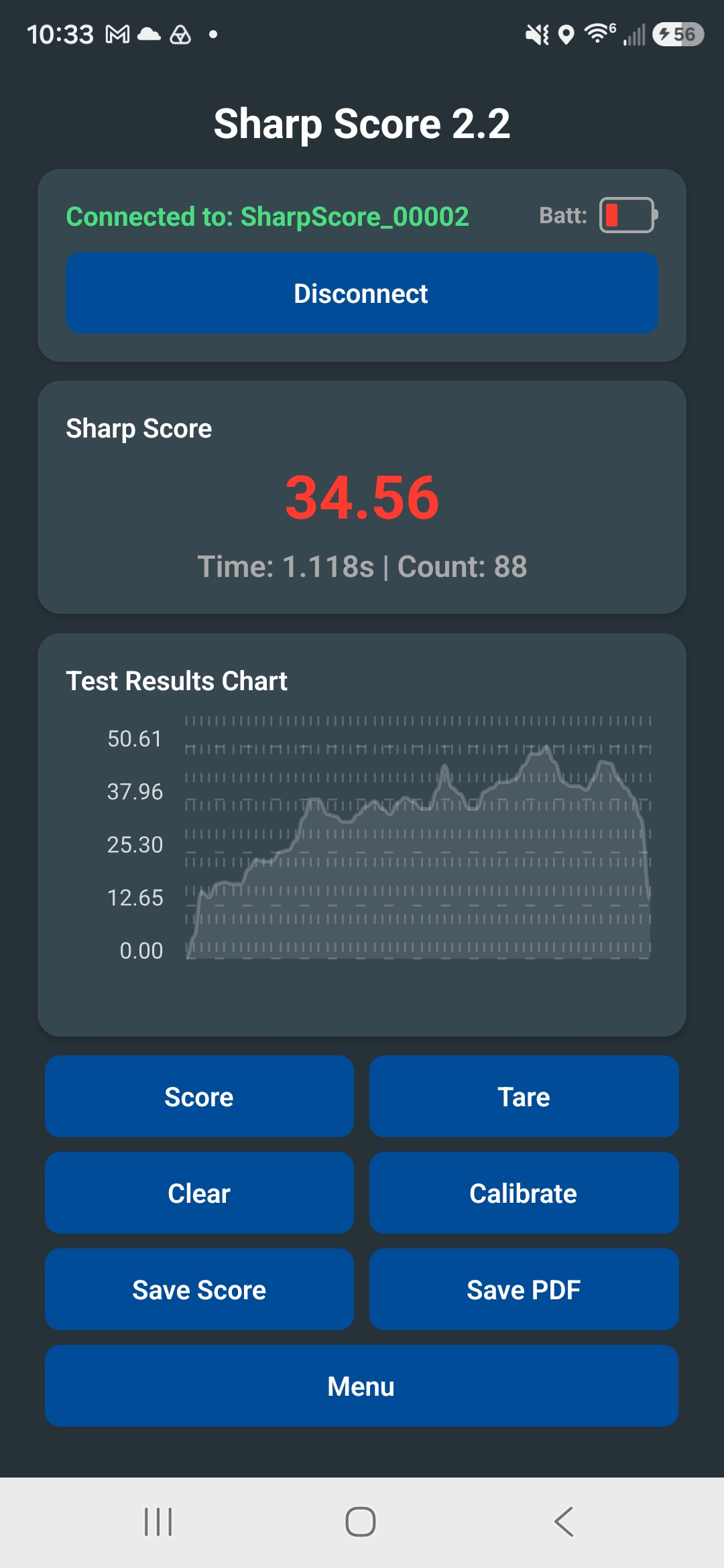Open the recent apps view

point(158,1522)
